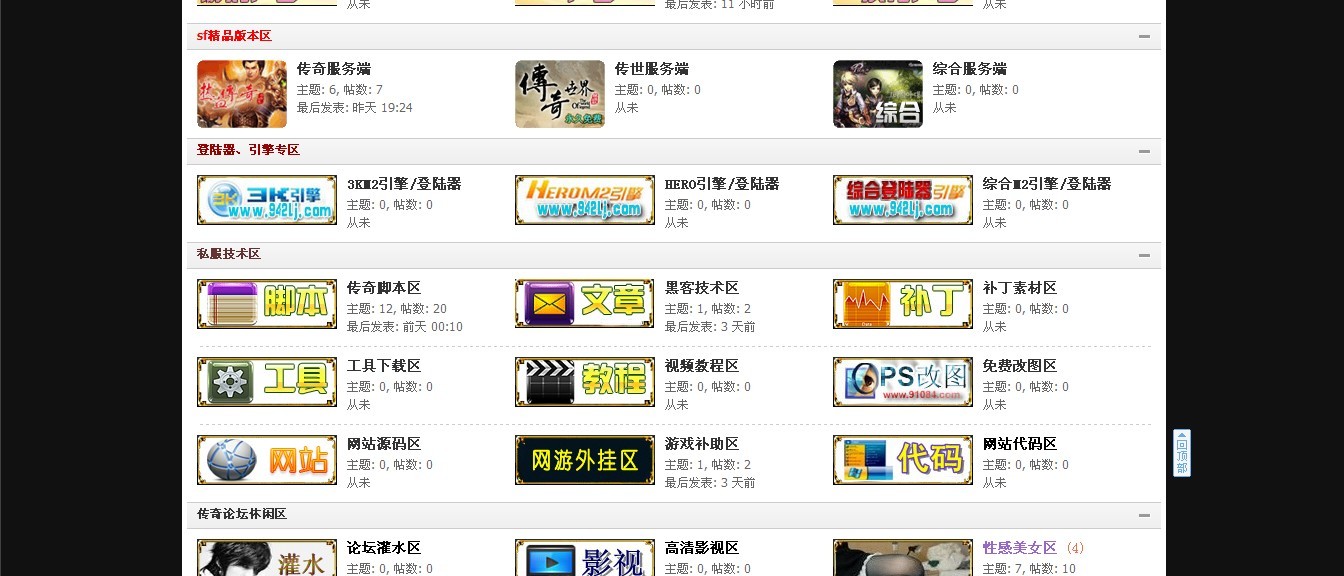Collapse the 登陆器、引擎专区 section
Image resolution: width=1344 pixels, height=576 pixels.
click(x=1144, y=151)
